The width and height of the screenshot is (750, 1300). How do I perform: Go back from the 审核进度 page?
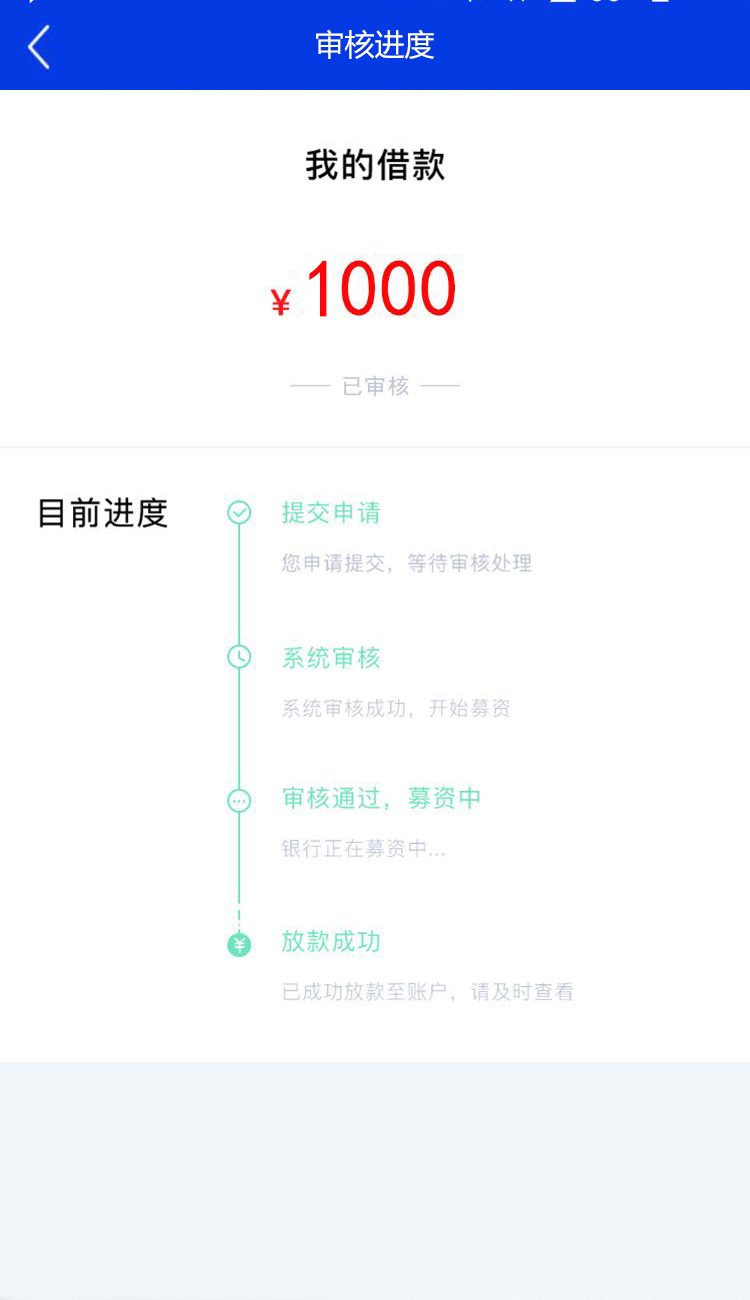(39, 47)
